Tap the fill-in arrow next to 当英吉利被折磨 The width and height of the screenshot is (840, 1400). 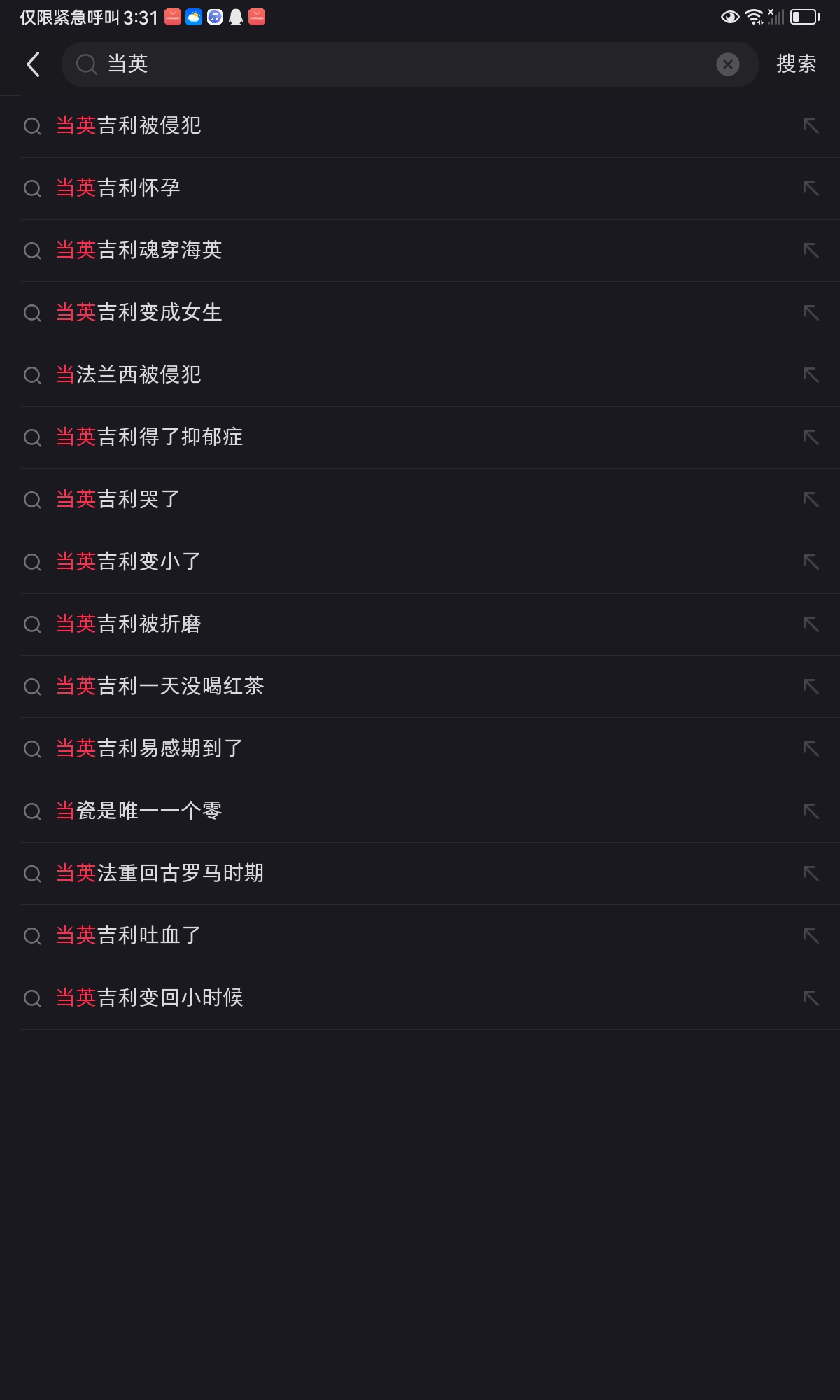pos(811,624)
